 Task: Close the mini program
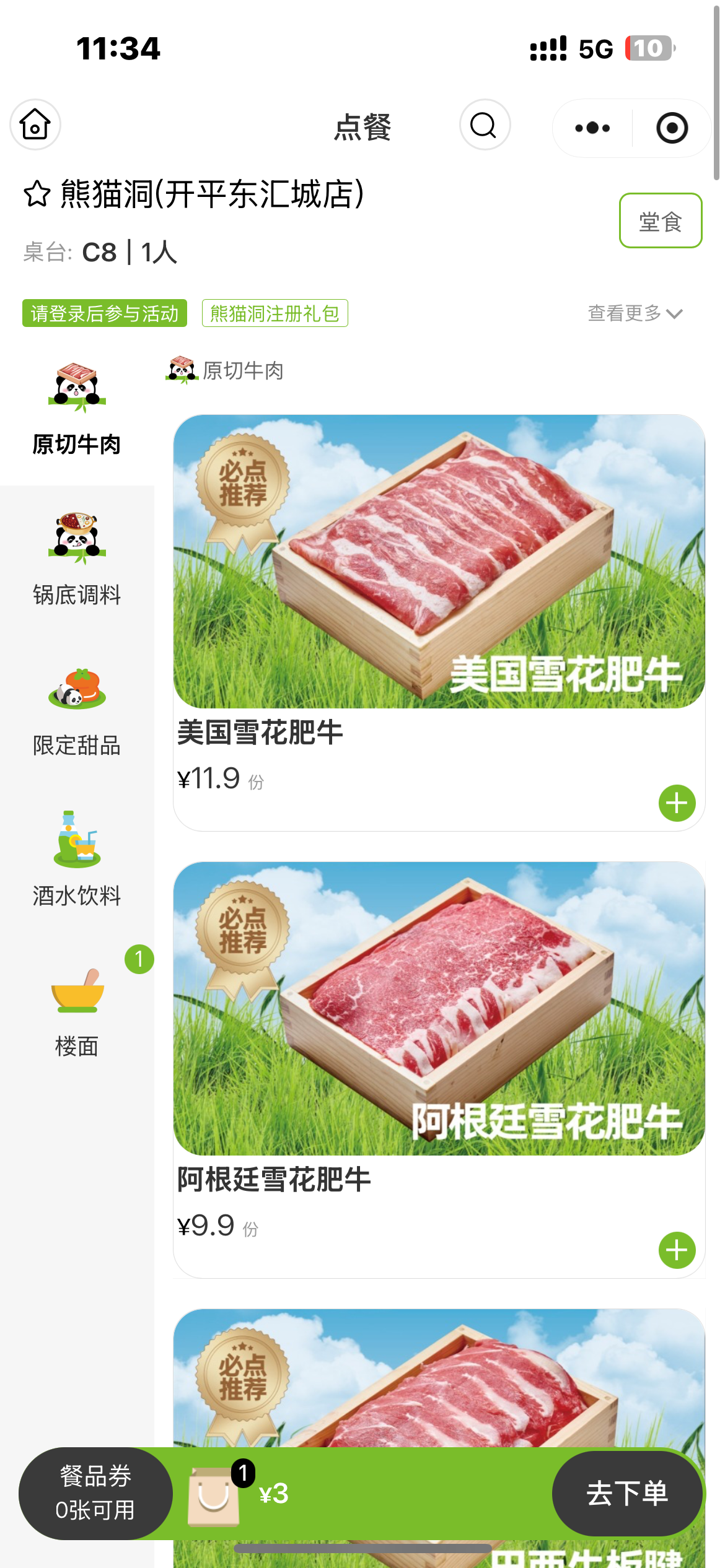pos(672,128)
